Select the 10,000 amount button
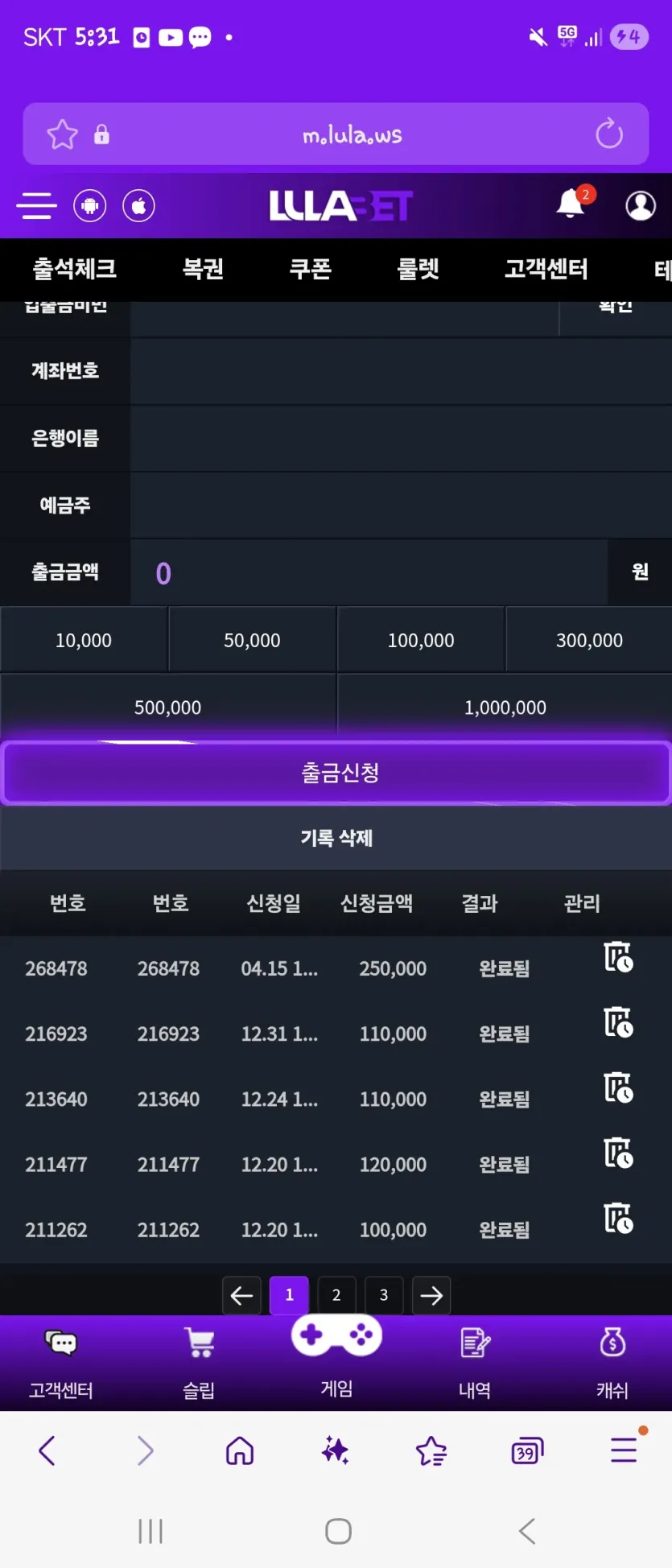This screenshot has height=1568, width=672. click(84, 641)
